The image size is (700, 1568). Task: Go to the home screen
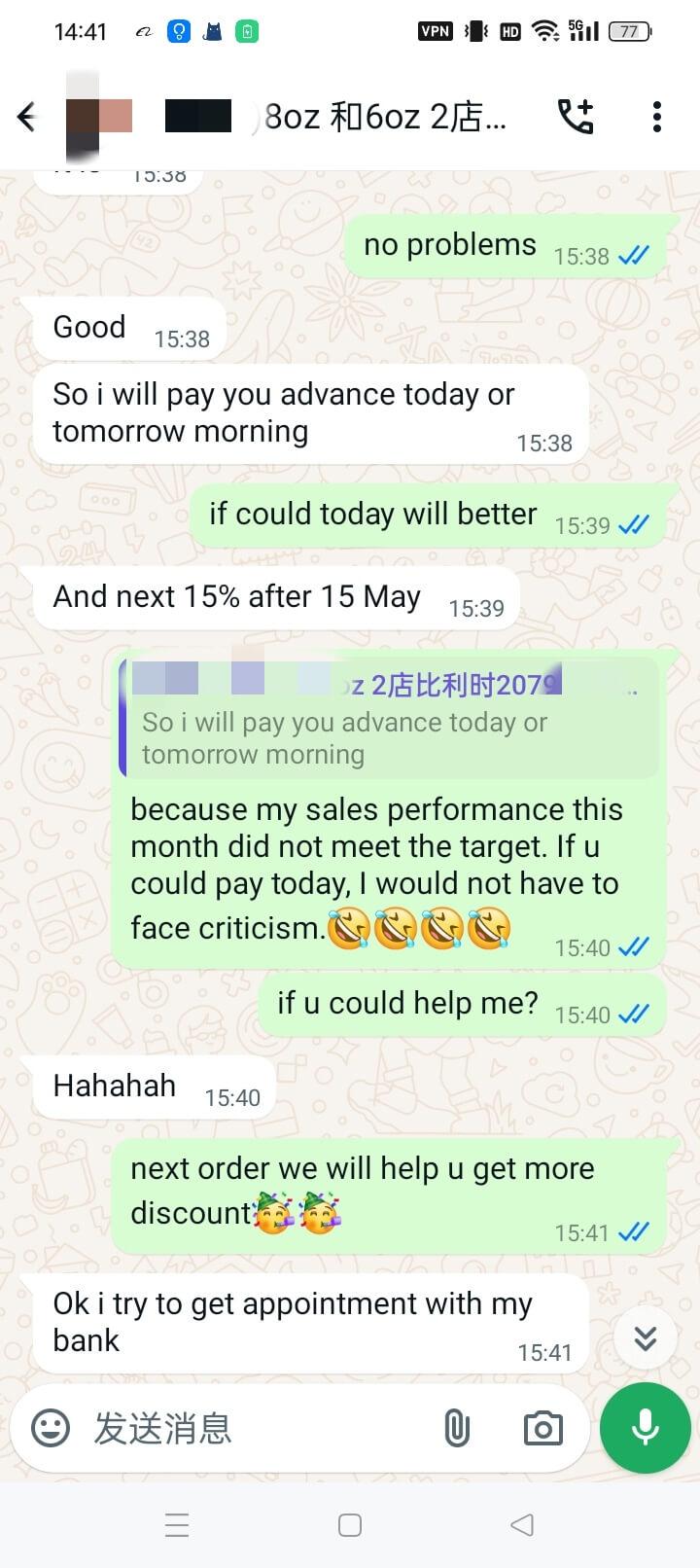pyautogui.click(x=350, y=1524)
